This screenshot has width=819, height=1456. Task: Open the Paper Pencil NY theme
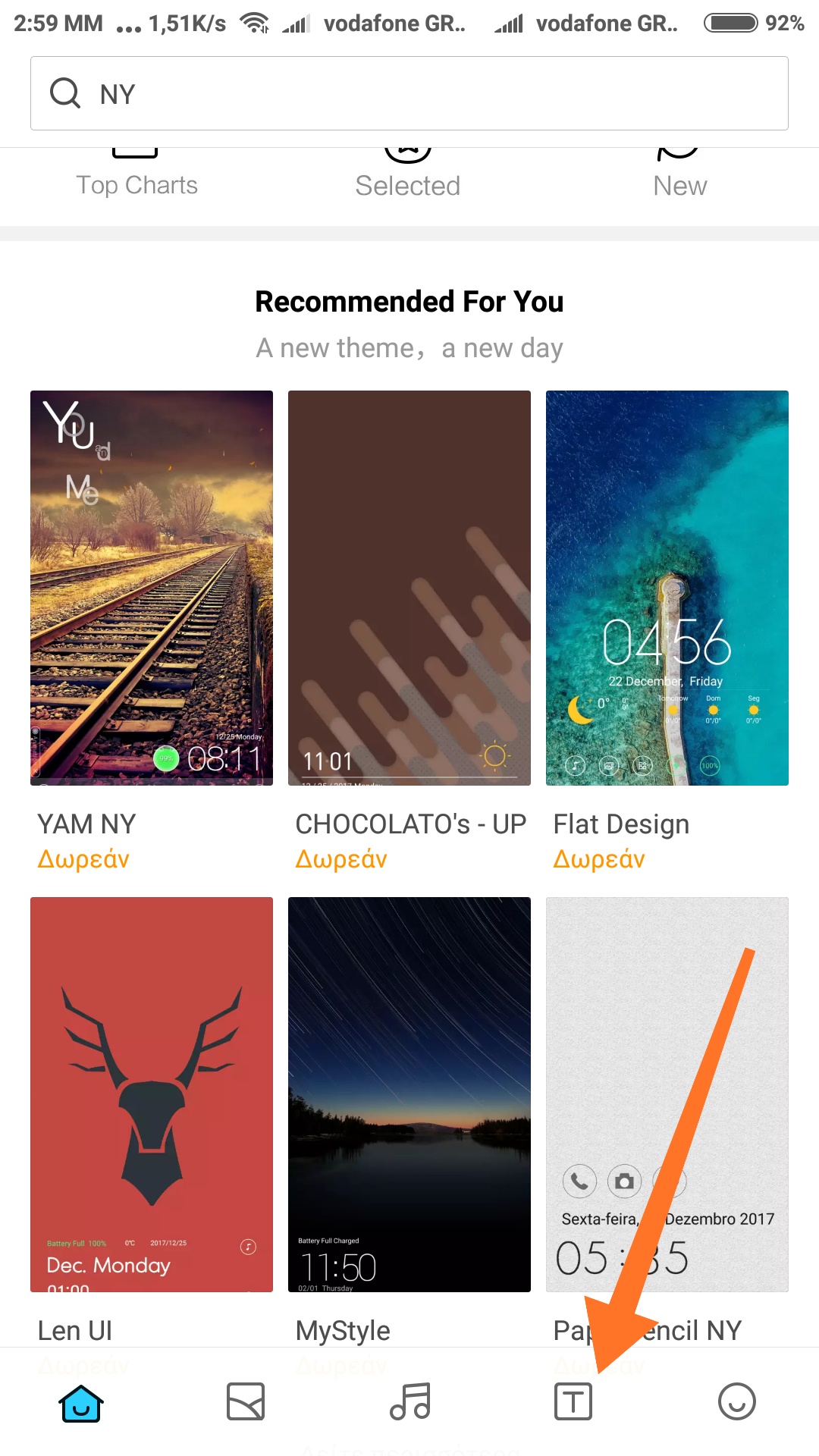[x=667, y=1094]
